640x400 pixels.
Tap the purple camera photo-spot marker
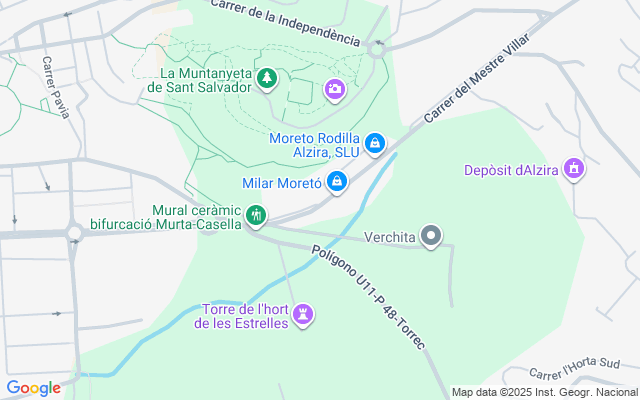pyautogui.click(x=335, y=91)
